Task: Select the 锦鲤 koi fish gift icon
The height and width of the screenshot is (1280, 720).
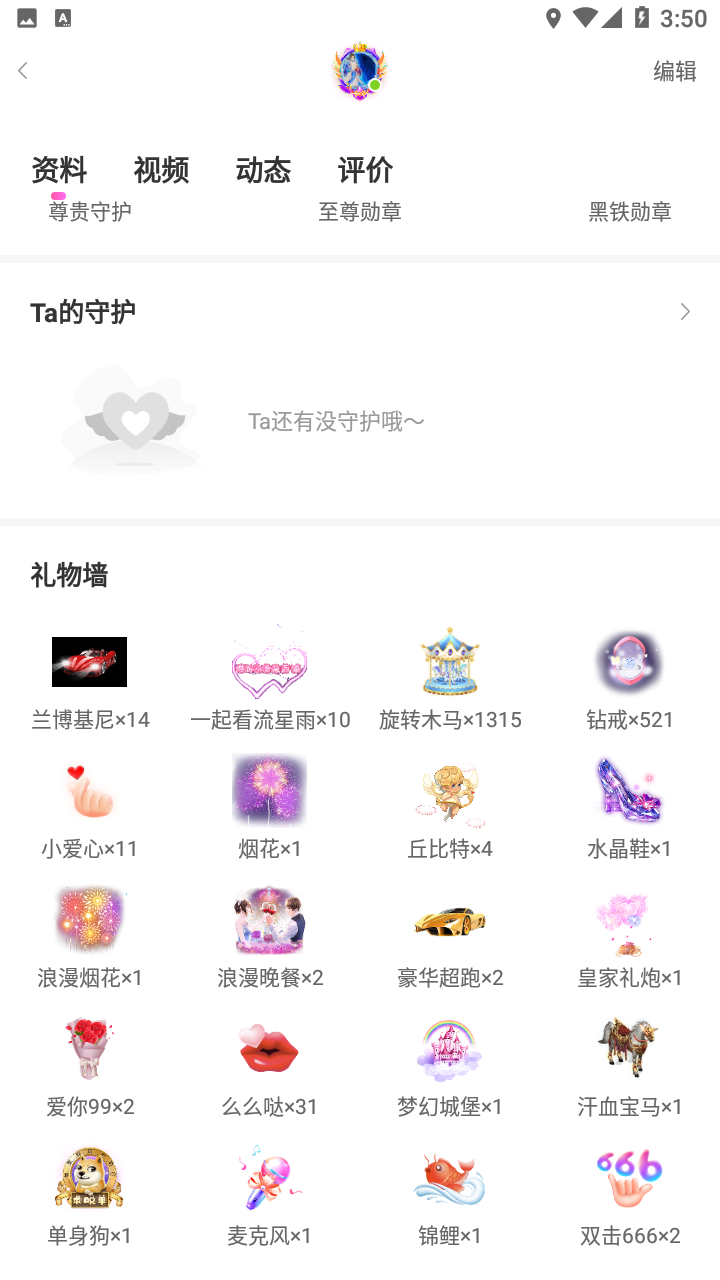Action: (449, 1176)
